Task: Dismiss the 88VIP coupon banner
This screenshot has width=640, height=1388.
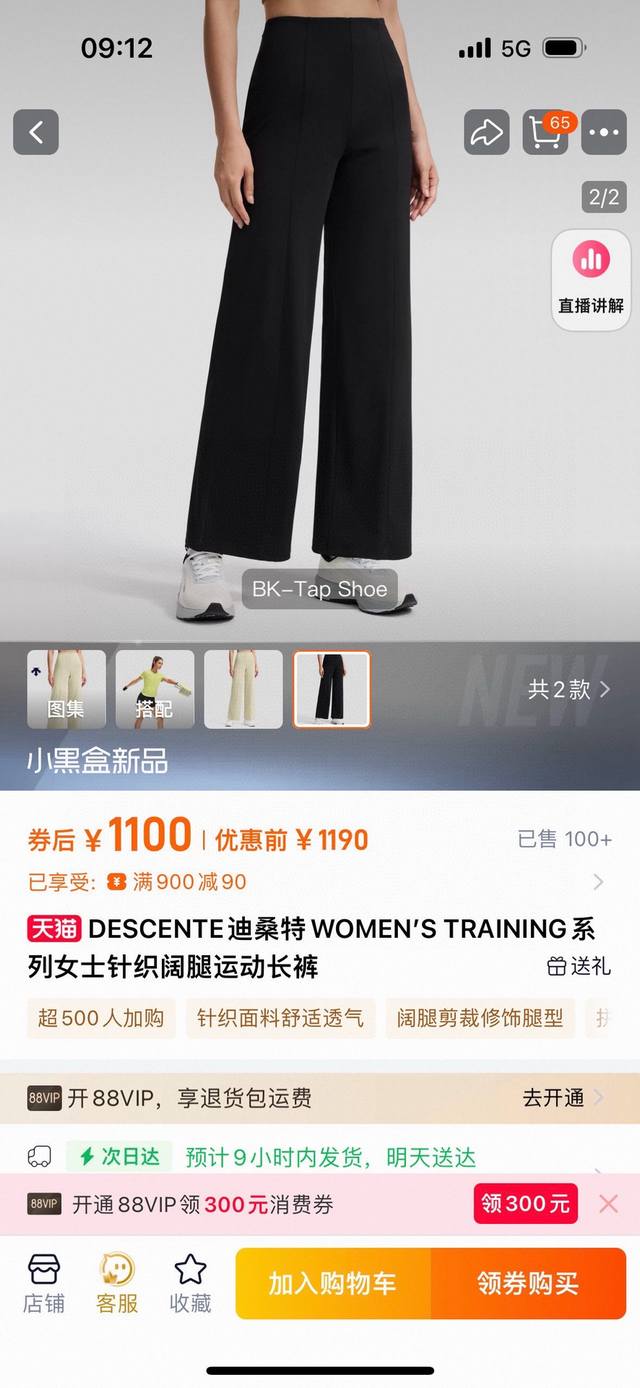Action: click(x=608, y=1204)
